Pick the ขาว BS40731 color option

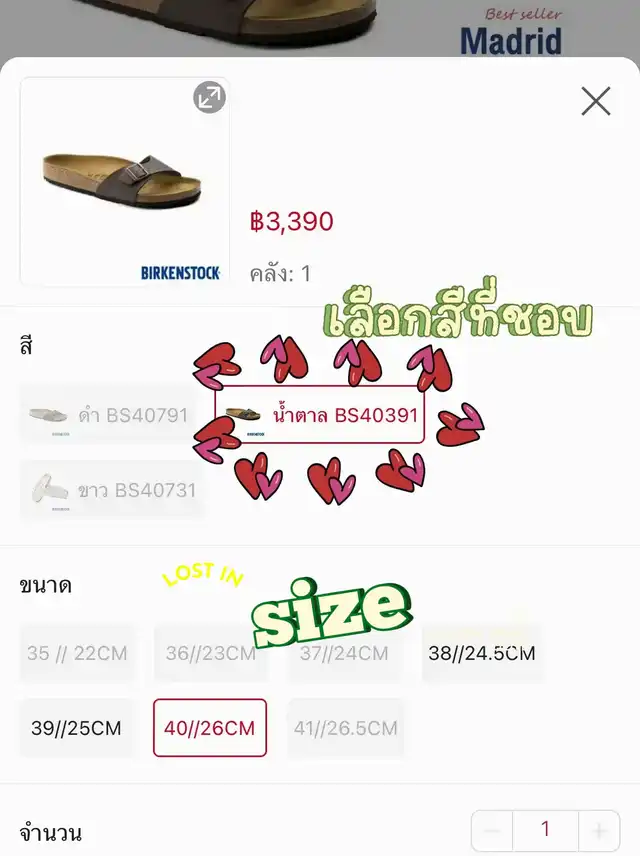coord(112,490)
